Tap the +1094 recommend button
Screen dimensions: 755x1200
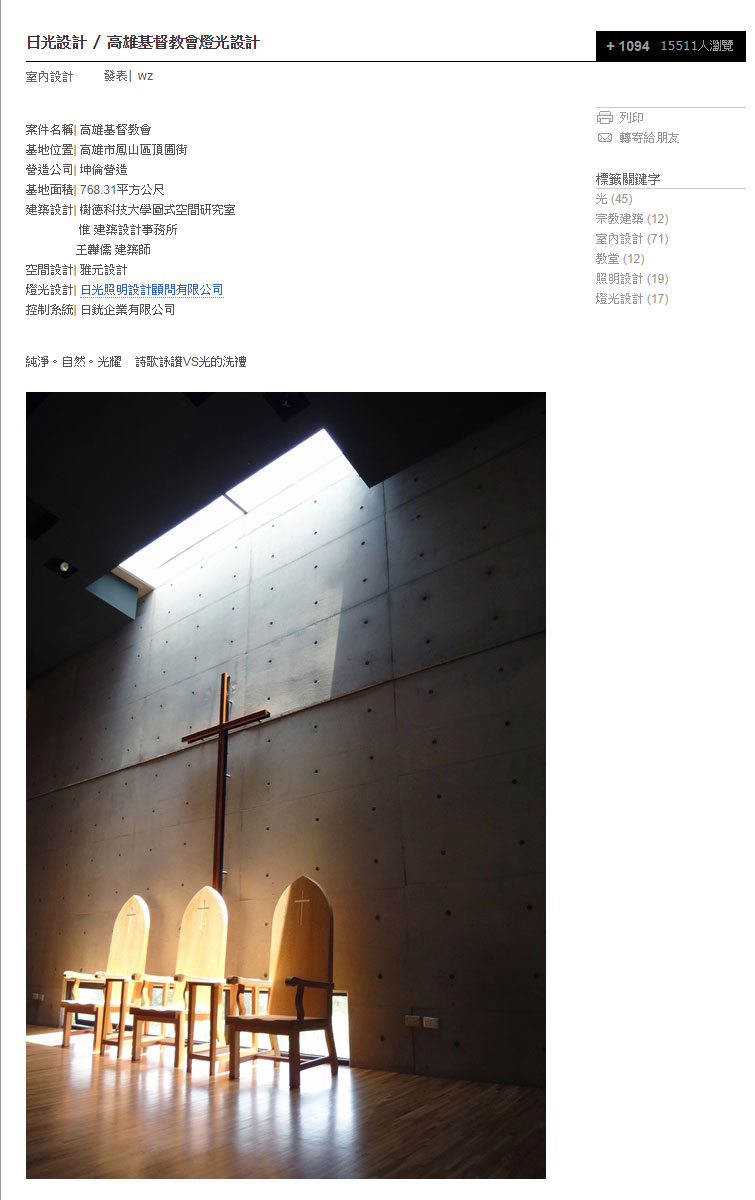[628, 46]
